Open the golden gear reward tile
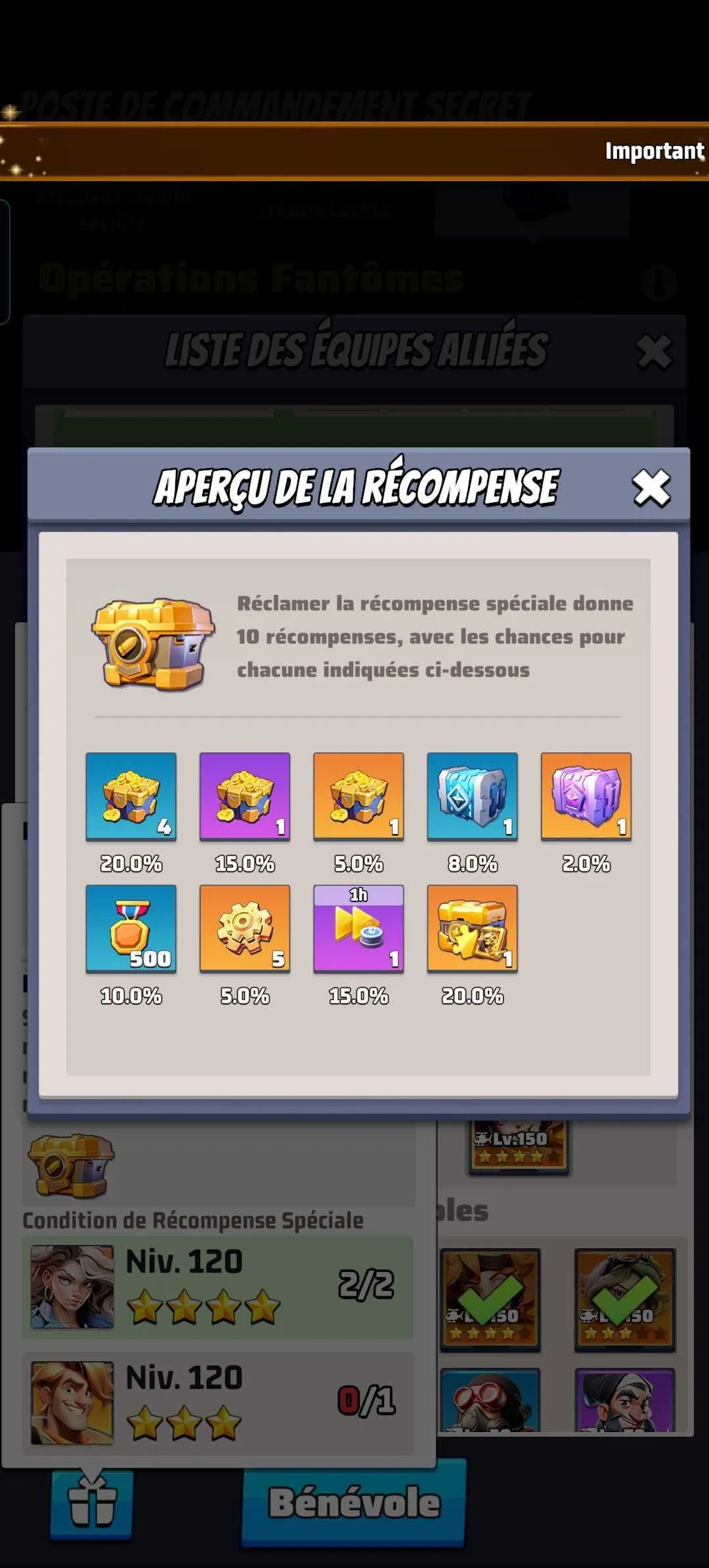 [x=245, y=928]
